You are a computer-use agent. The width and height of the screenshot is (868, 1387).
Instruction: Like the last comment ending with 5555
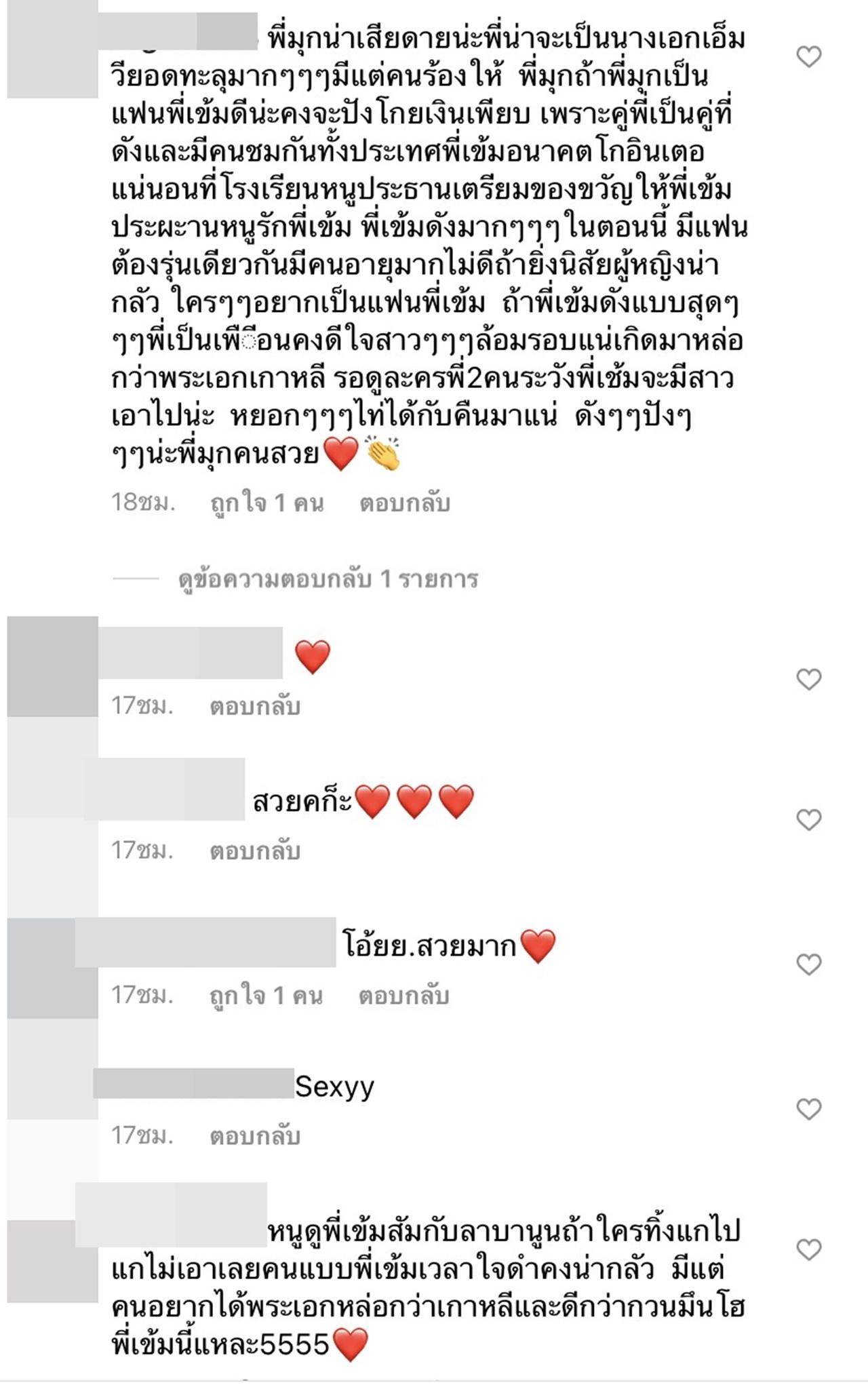point(808,1249)
